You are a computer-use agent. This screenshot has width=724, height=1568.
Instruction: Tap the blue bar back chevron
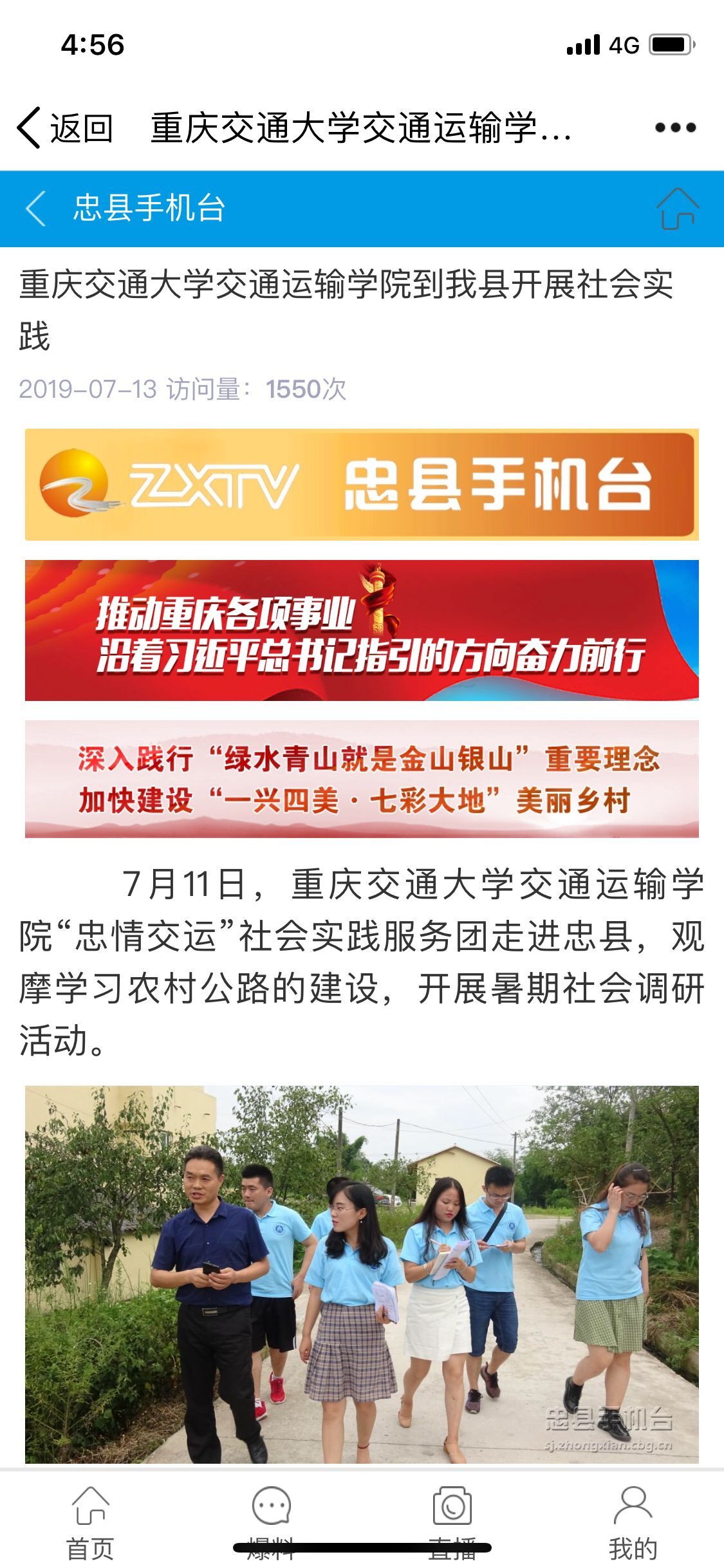coord(36,209)
